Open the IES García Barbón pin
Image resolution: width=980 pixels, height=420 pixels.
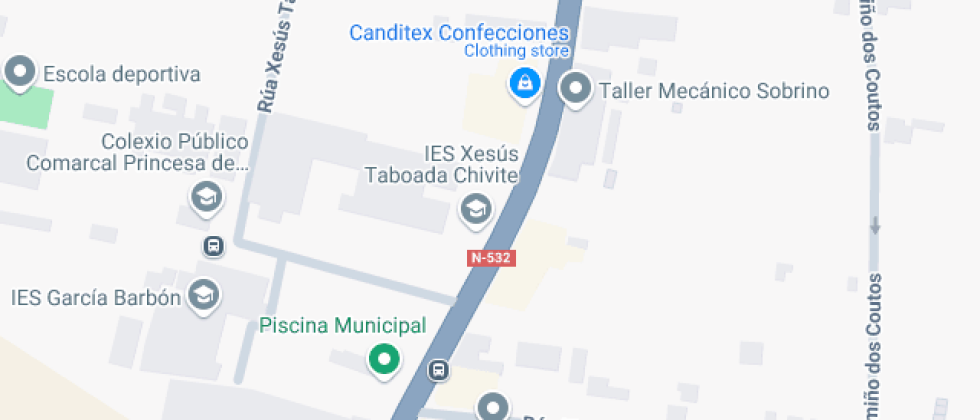(x=205, y=295)
